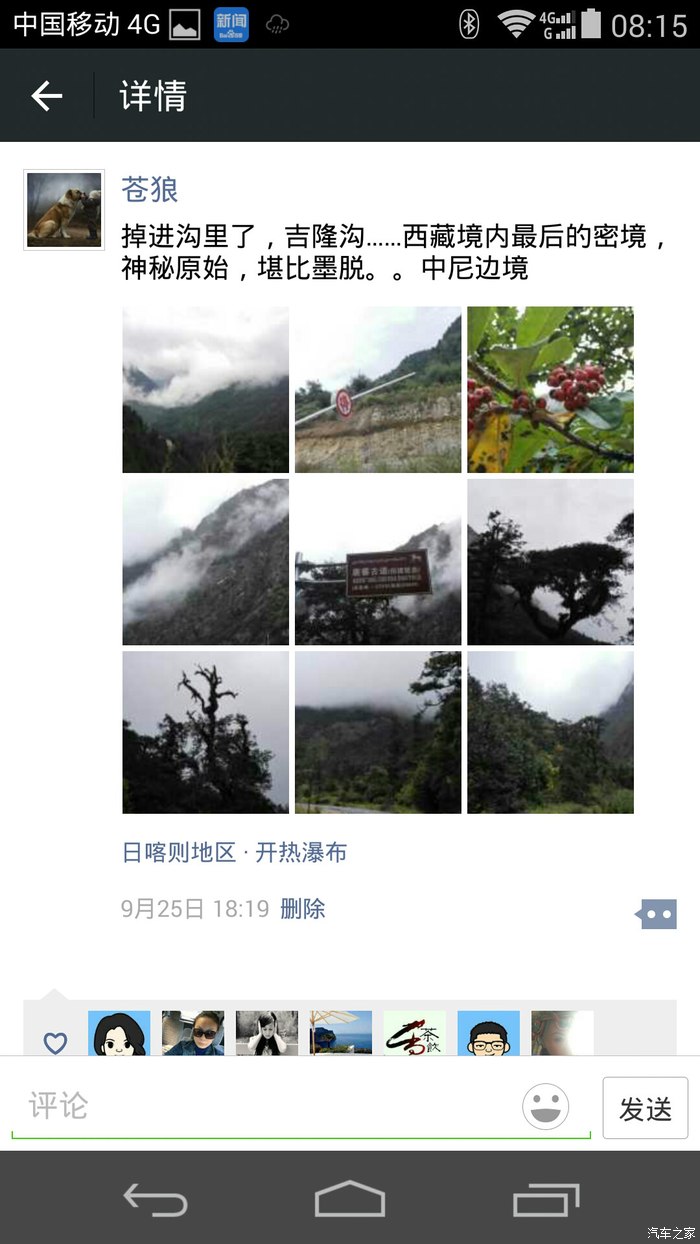The height and width of the screenshot is (1244, 700).
Task: Open the bare dead tree photo
Action: pos(205,732)
